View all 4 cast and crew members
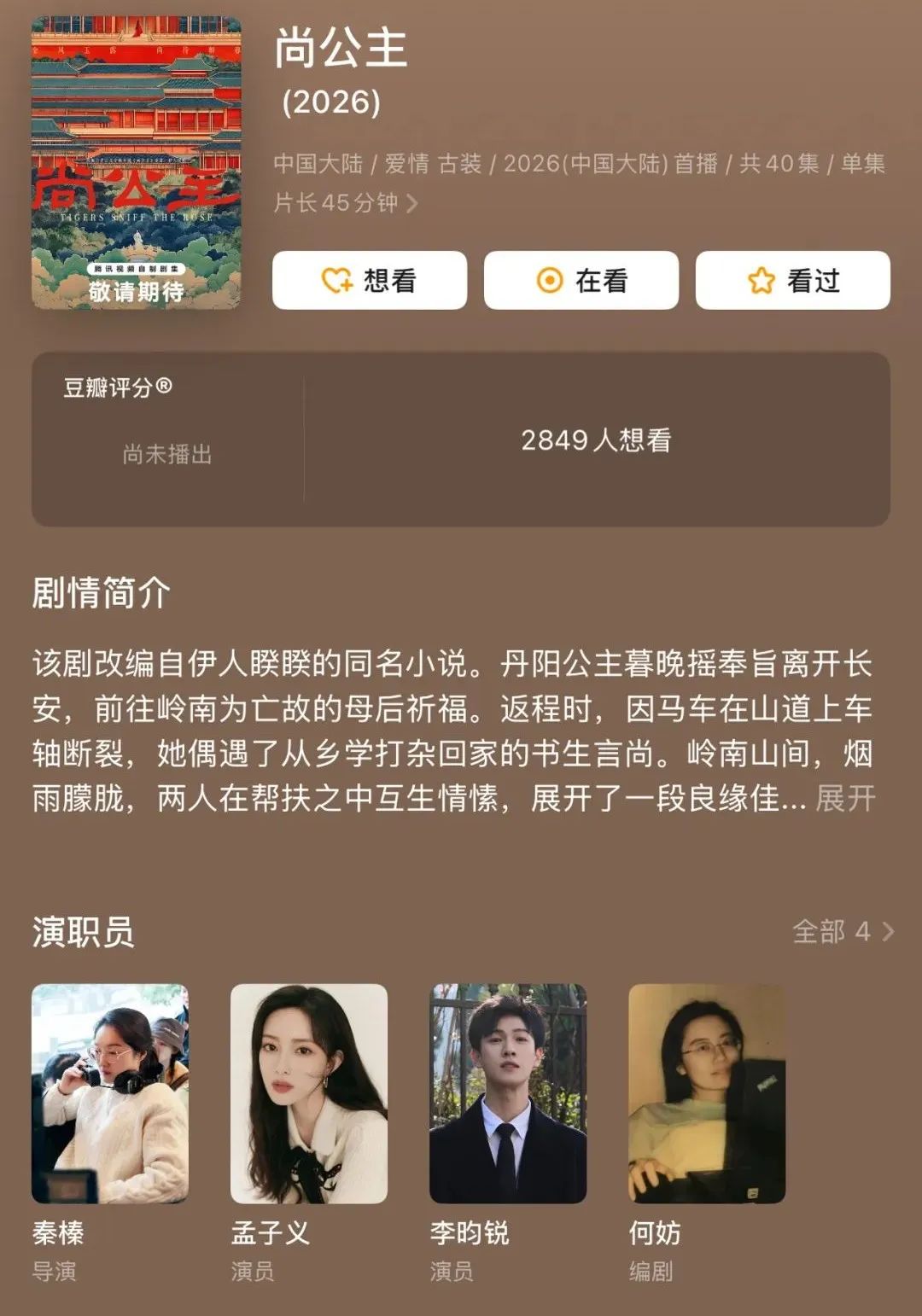This screenshot has height=1316, width=922. click(842, 931)
